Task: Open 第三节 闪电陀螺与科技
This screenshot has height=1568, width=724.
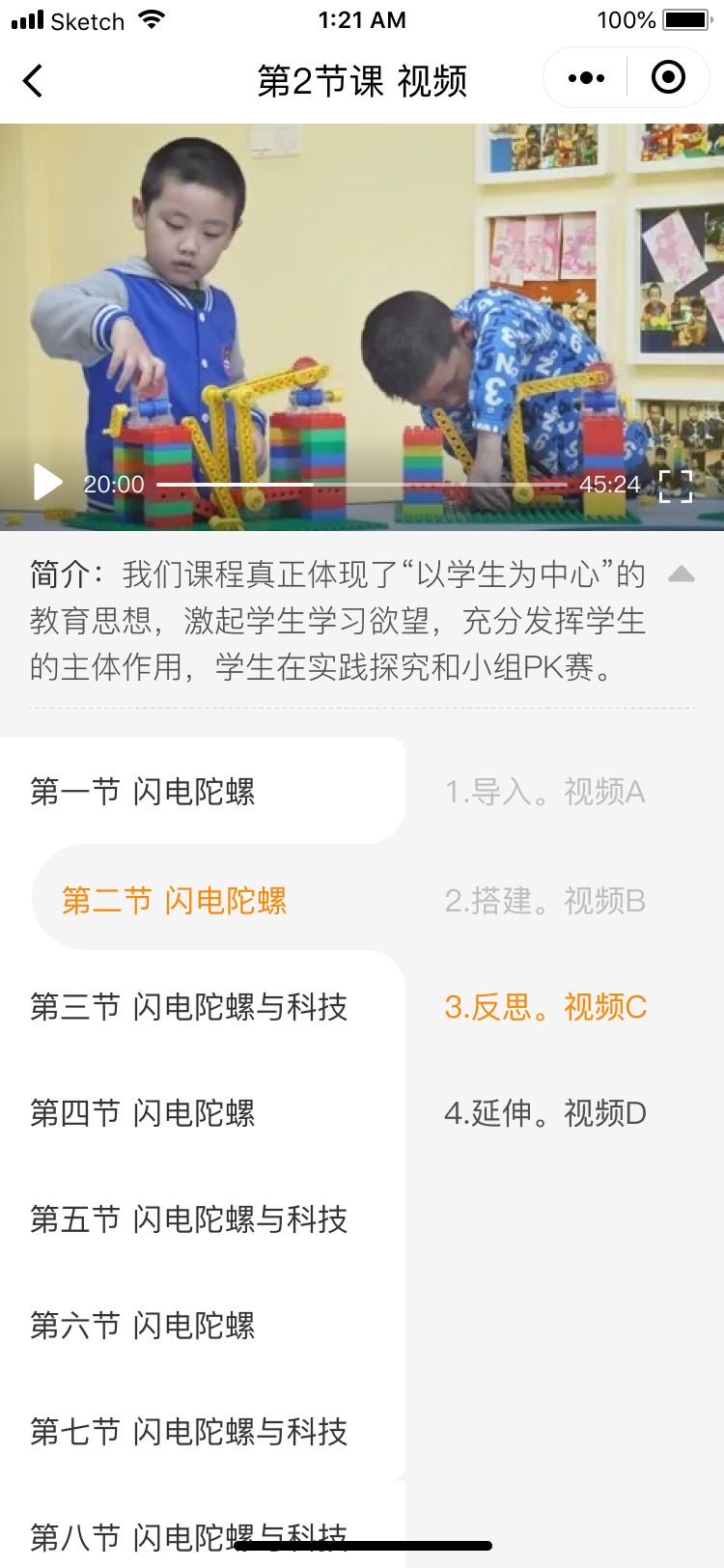Action: 189,1007
